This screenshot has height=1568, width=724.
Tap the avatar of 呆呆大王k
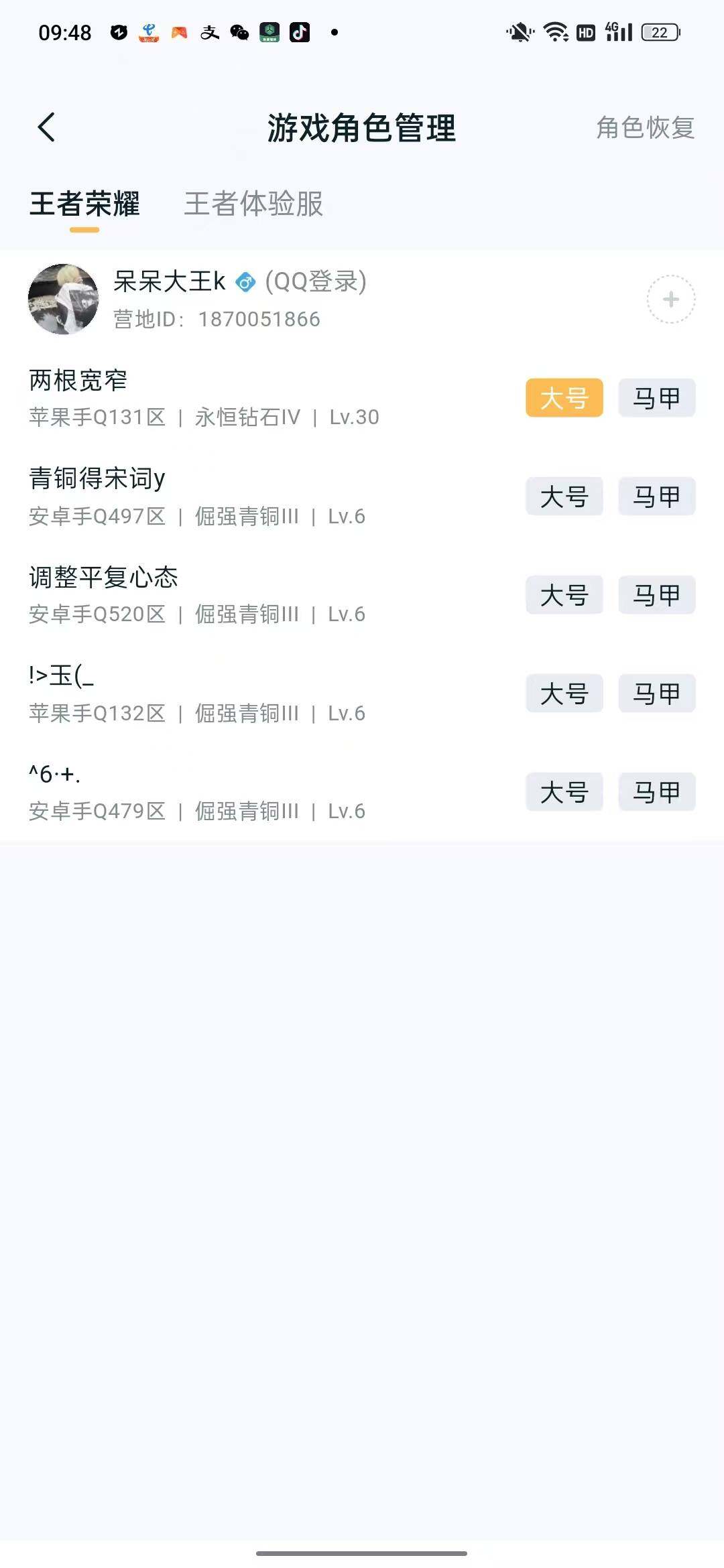tap(64, 300)
